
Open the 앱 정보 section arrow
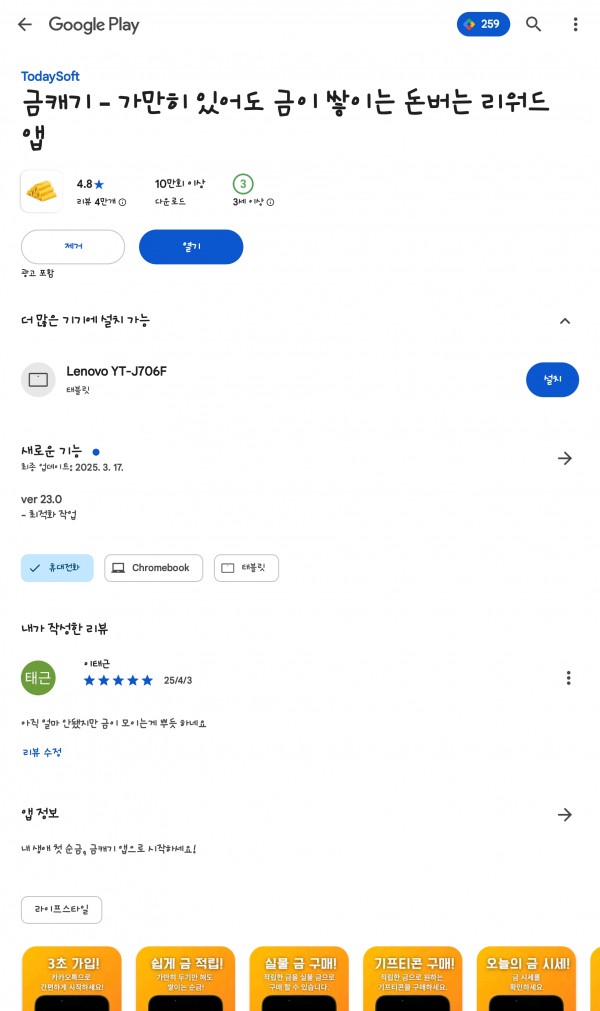click(x=565, y=814)
